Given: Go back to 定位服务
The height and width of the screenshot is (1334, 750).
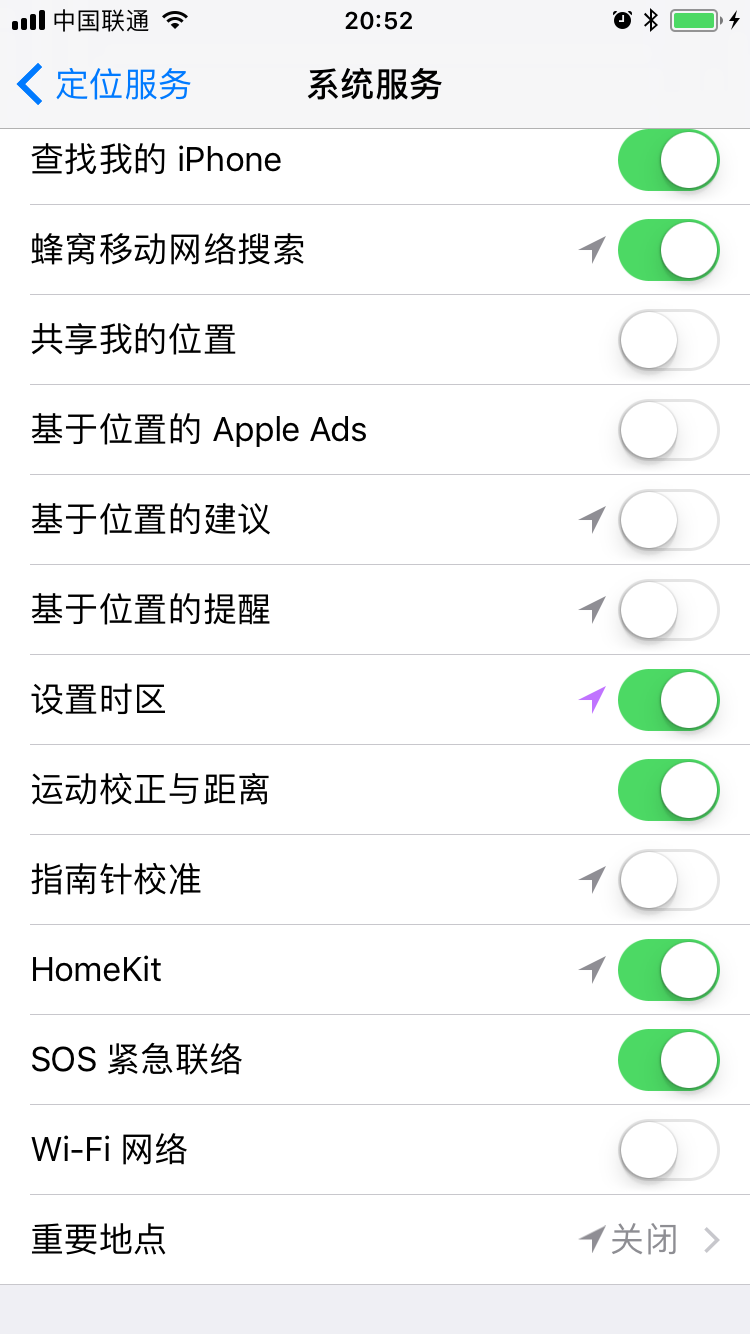Looking at the screenshot, I should [104, 84].
